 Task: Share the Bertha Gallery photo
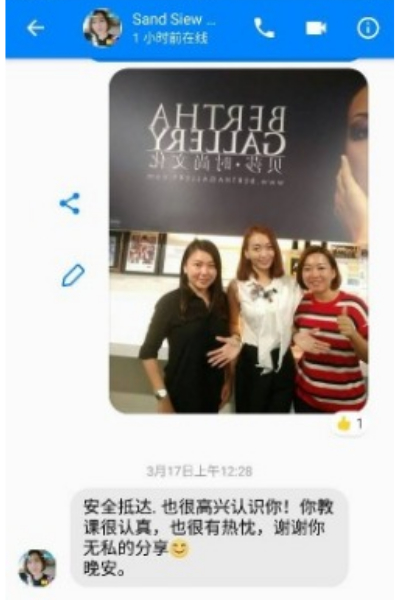point(70,203)
